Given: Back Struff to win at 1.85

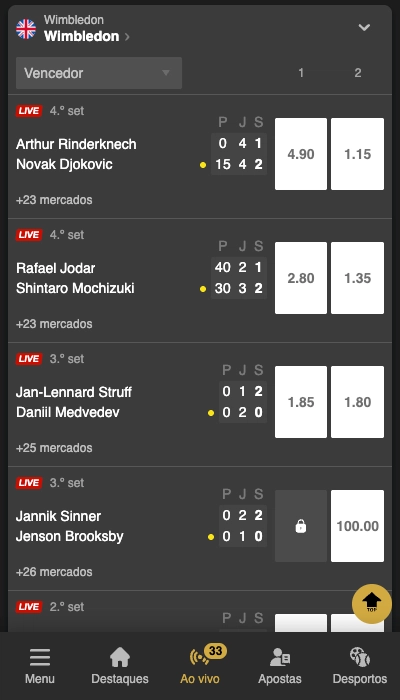Looking at the screenshot, I should pos(301,402).
